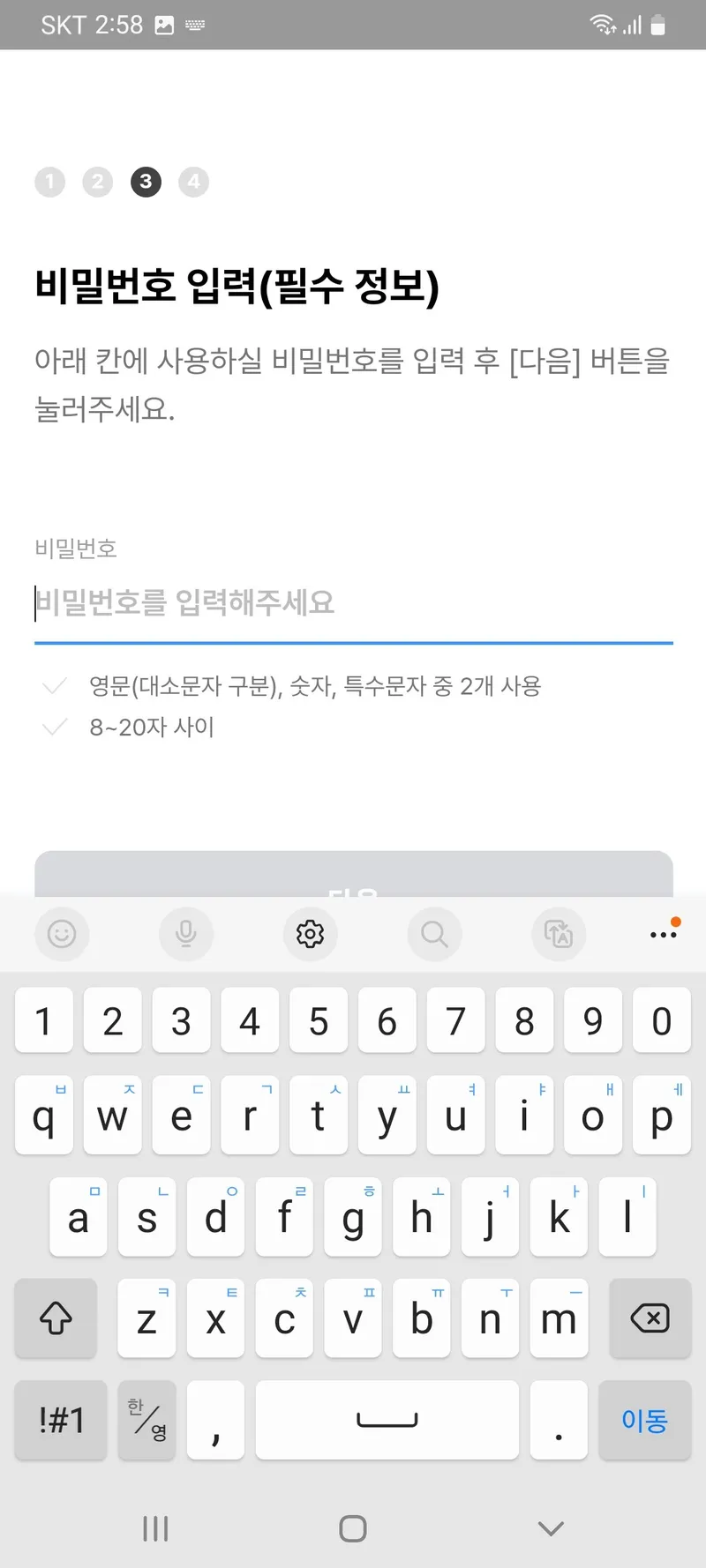
Task: Switch keyboard language with 한/영 key
Action: pyautogui.click(x=146, y=1420)
